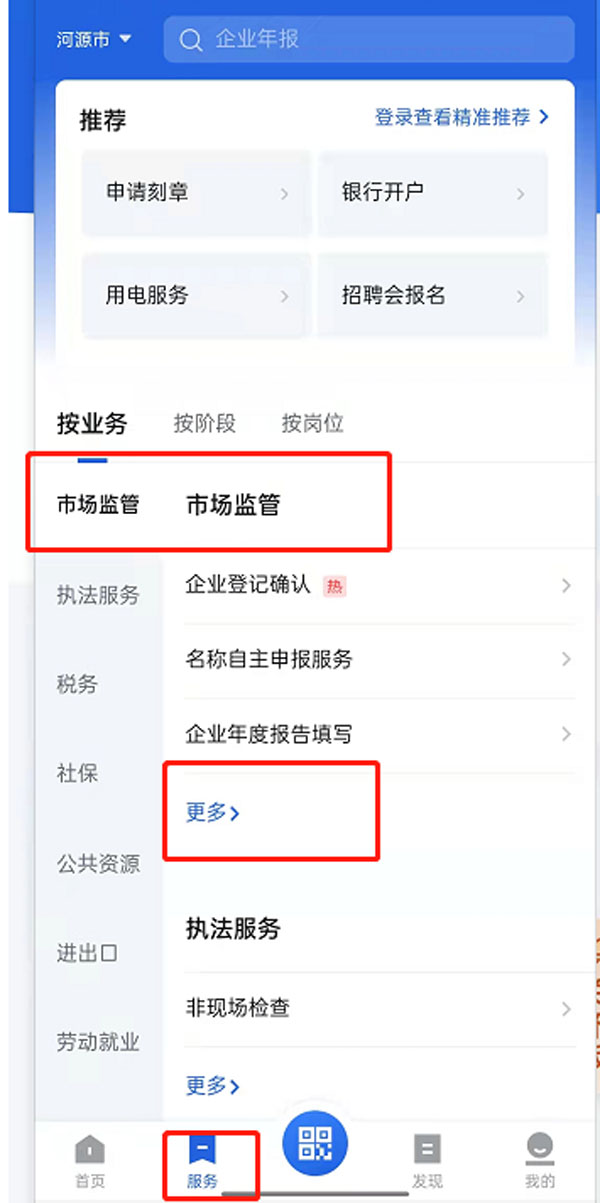600x1203 pixels.
Task: Open 登录查看精准推荐 link
Action: pos(462,117)
